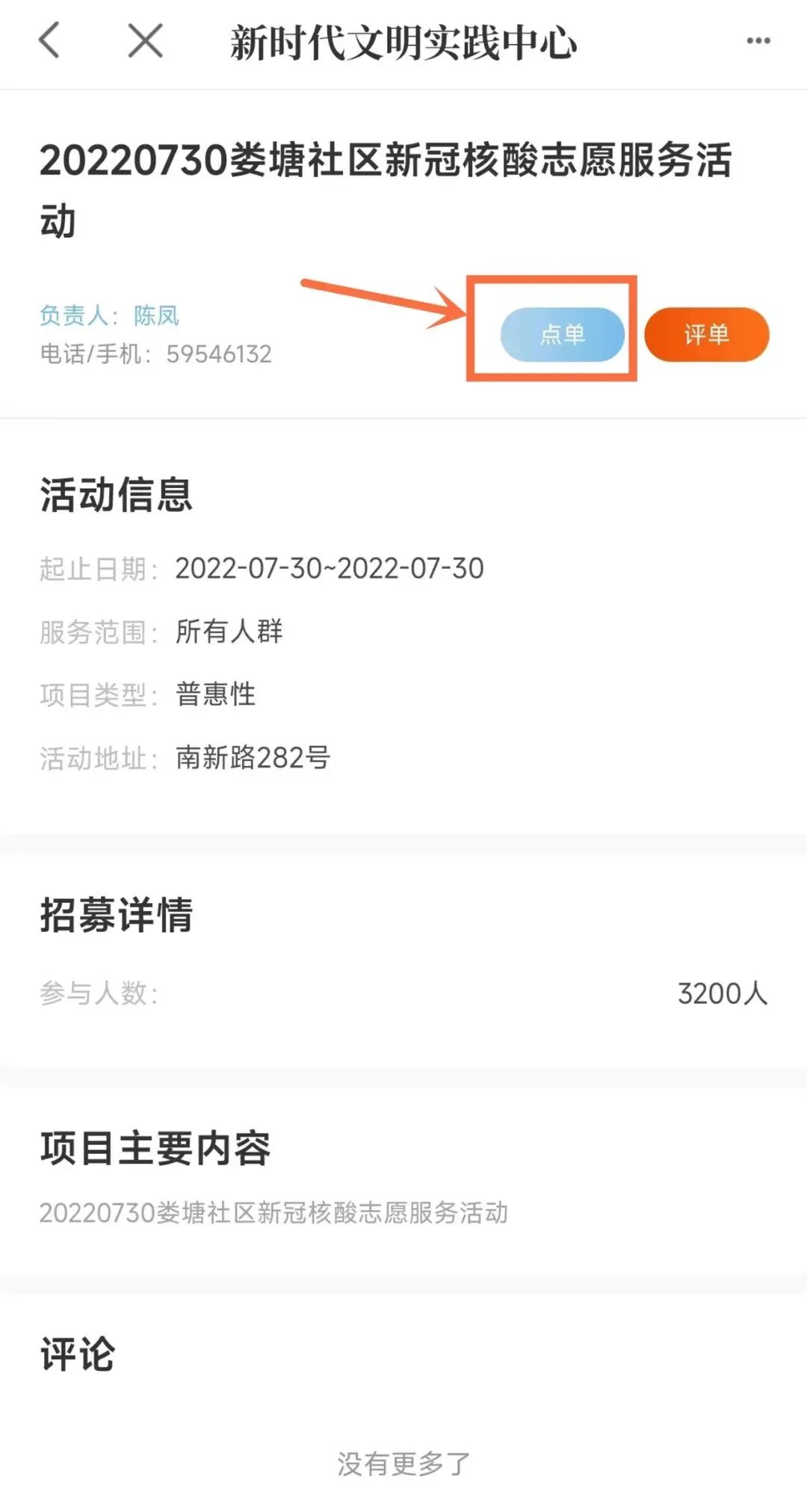
Task: Tap the orange 评单 button
Action: pyautogui.click(x=706, y=336)
